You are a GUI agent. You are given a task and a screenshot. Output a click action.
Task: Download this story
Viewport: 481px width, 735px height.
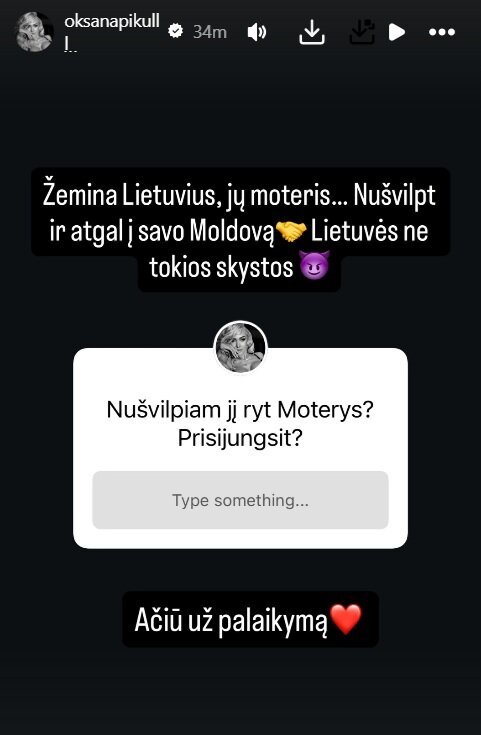(312, 32)
